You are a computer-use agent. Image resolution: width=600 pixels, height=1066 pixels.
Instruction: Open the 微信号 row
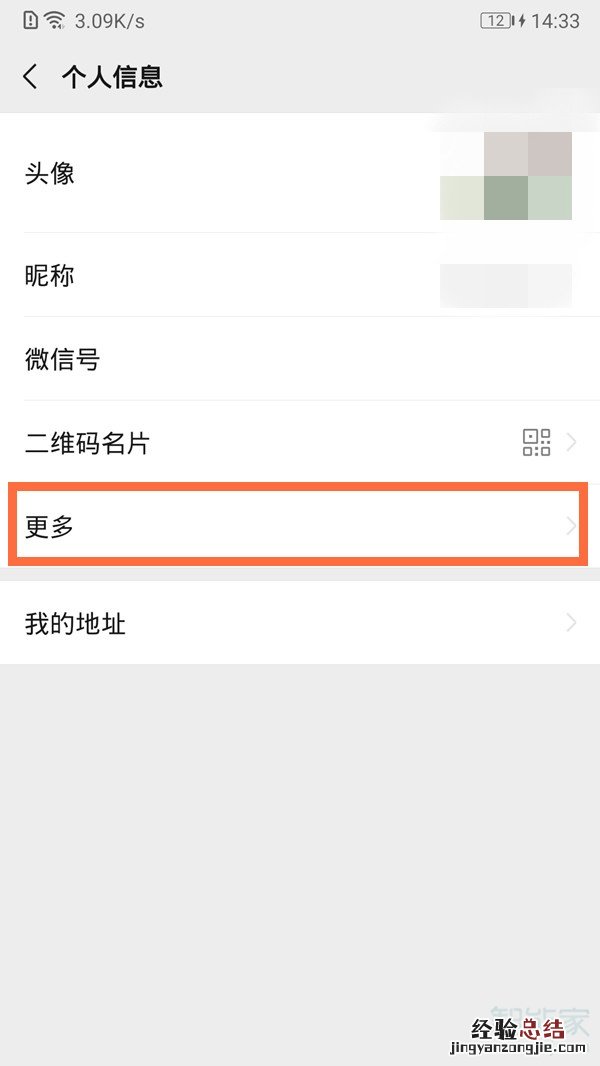tap(300, 359)
